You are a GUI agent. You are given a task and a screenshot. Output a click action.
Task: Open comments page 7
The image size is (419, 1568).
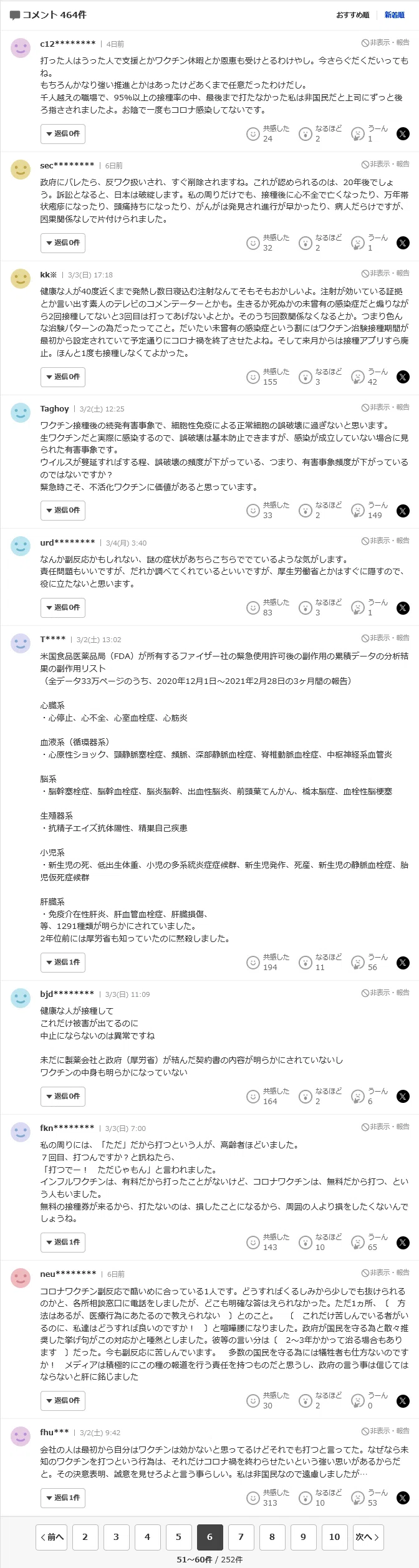pyautogui.click(x=241, y=1537)
